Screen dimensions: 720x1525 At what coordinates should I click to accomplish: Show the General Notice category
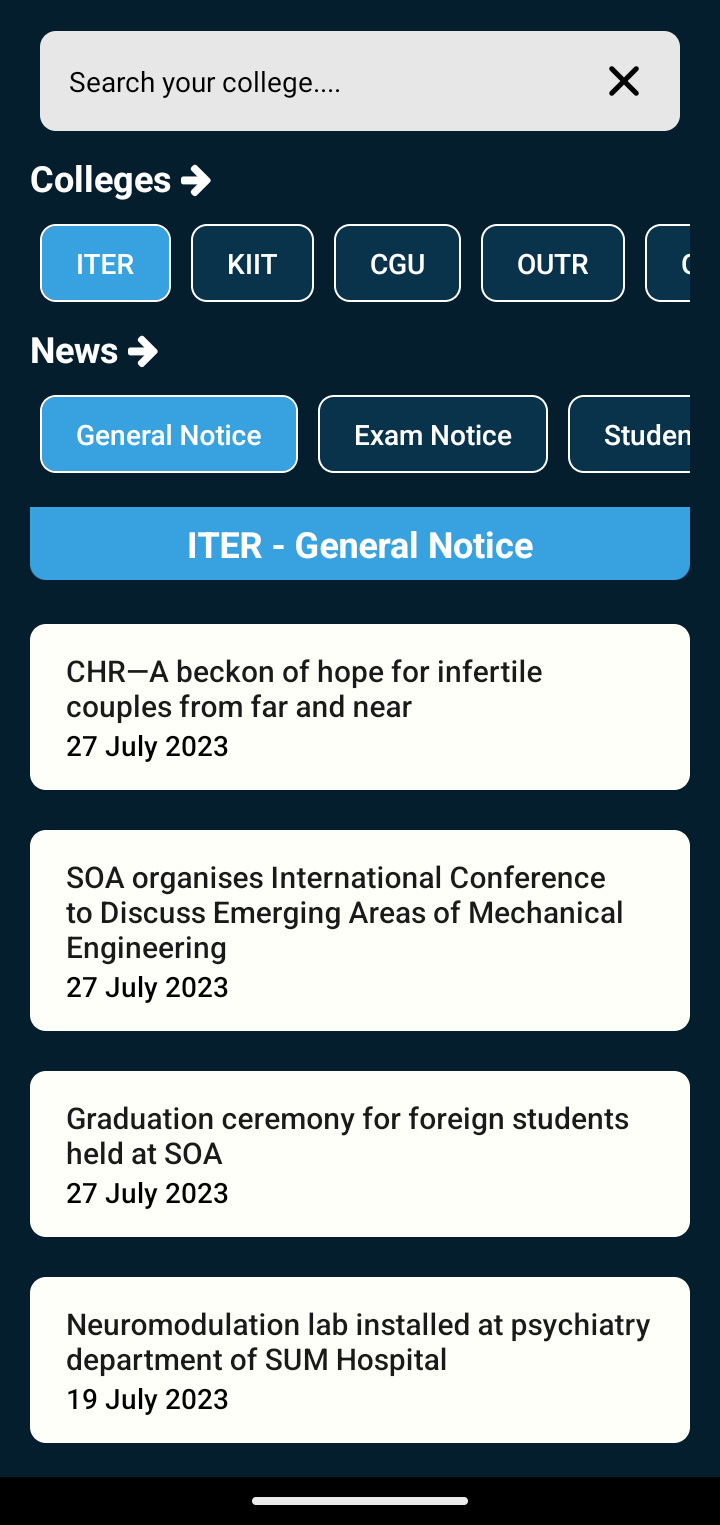click(x=169, y=435)
